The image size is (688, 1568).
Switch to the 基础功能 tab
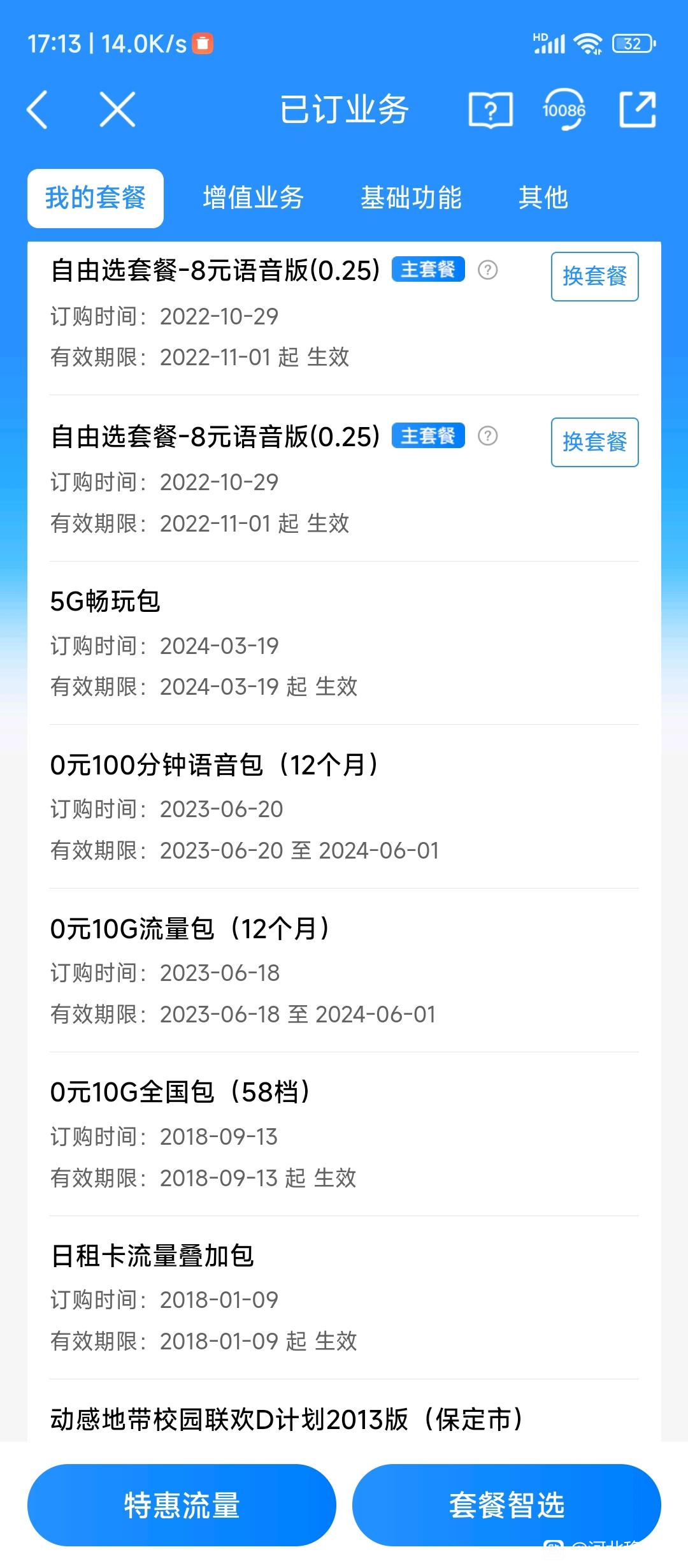[x=411, y=198]
